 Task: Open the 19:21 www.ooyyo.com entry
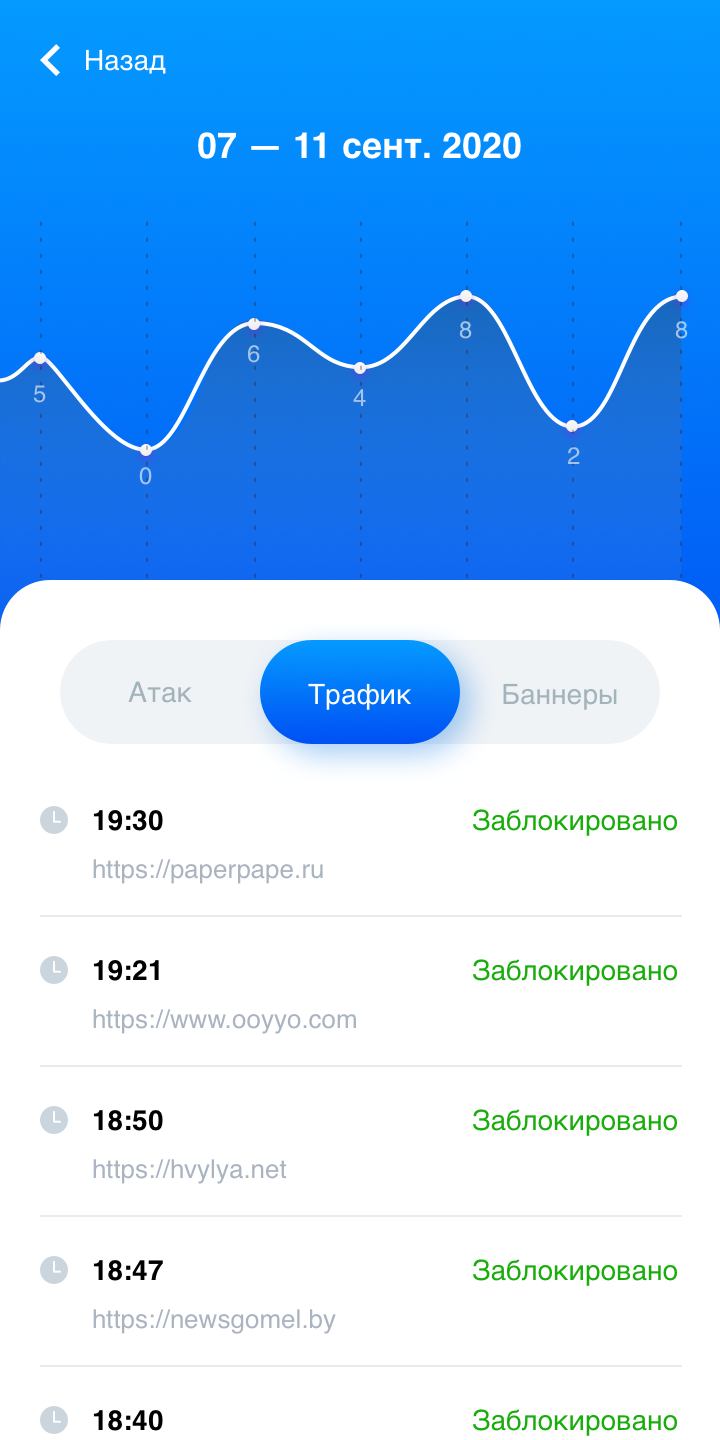tap(360, 994)
